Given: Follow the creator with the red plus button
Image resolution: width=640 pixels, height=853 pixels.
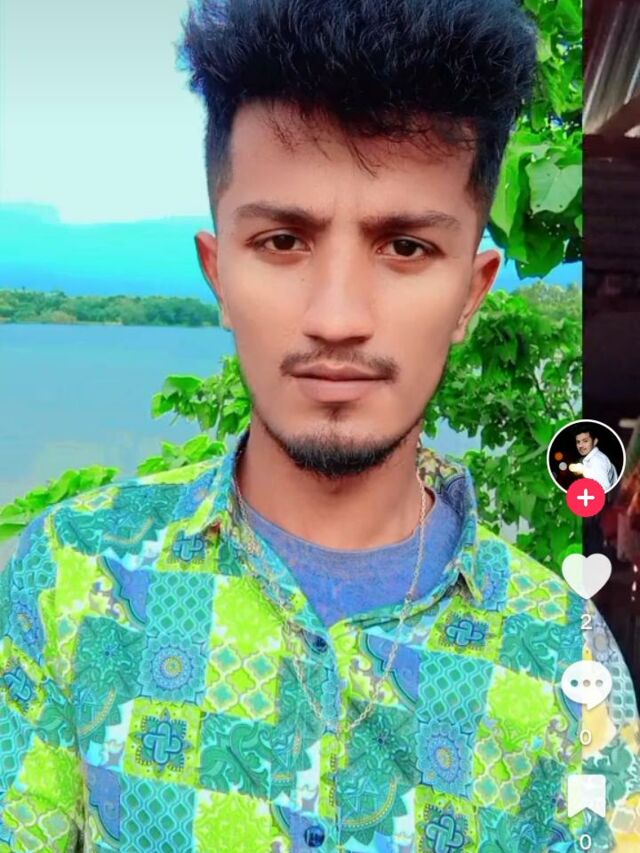Looking at the screenshot, I should (x=586, y=498).
